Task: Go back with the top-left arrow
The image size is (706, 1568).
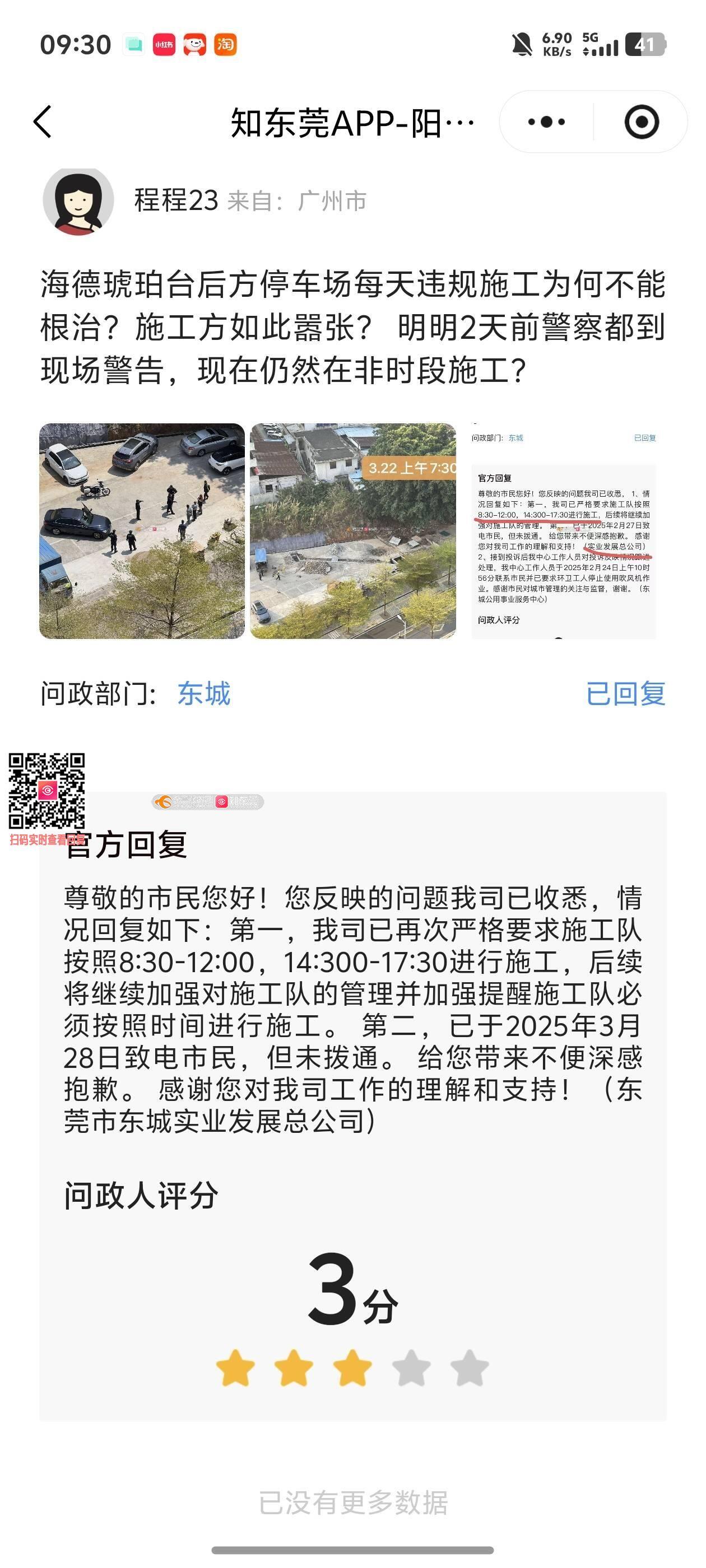Action: coord(43,122)
